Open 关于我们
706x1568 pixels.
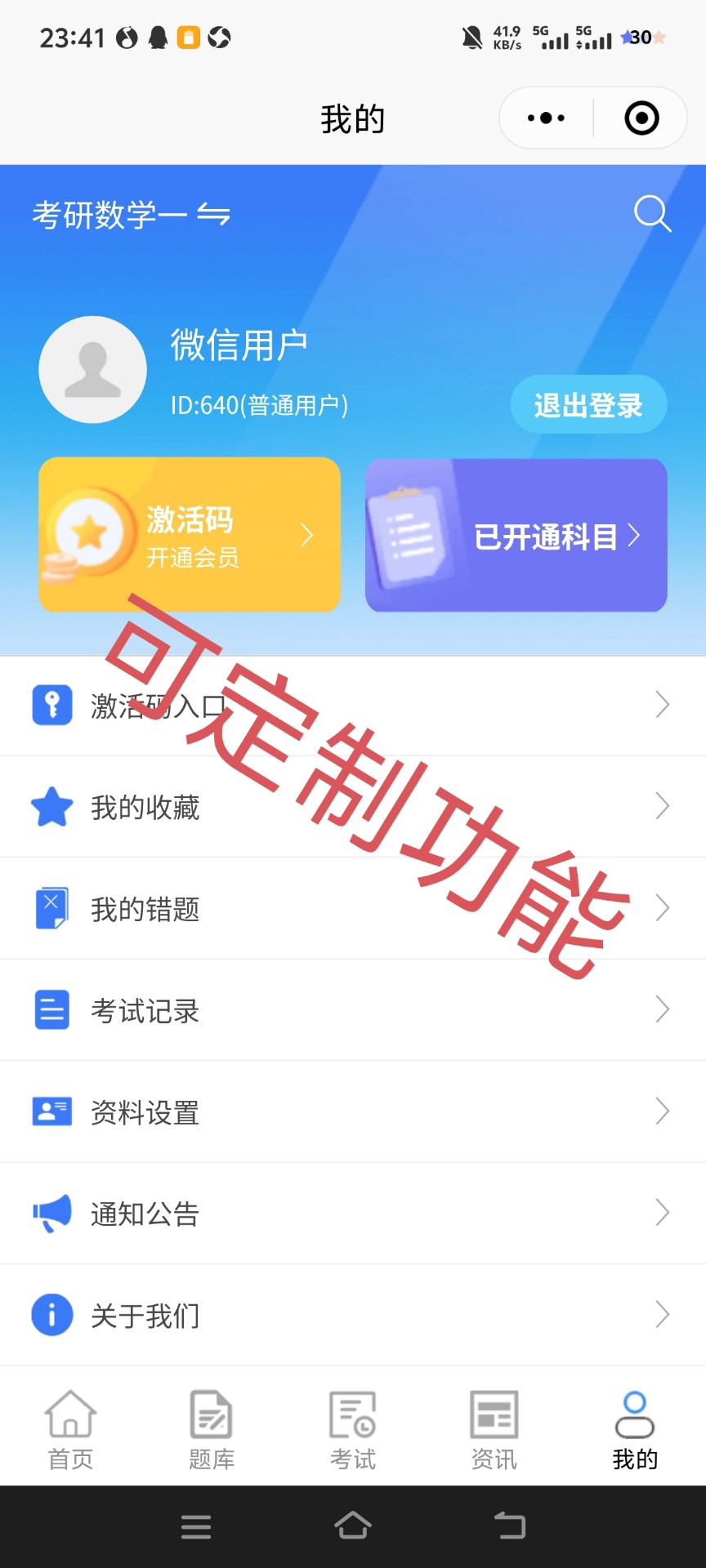click(353, 1315)
